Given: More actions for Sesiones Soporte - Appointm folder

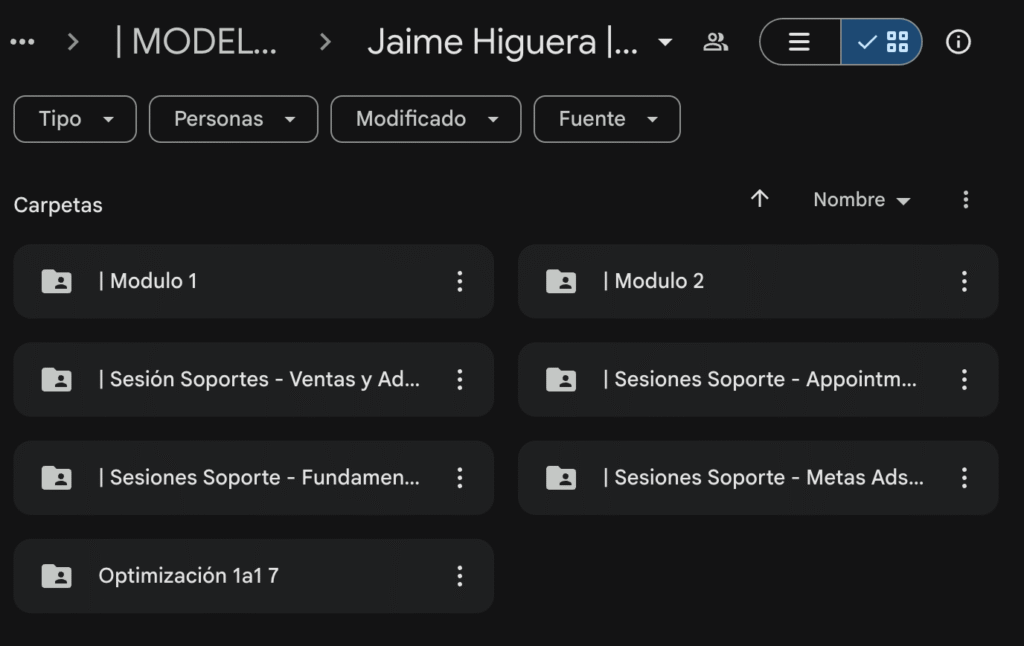Looking at the screenshot, I should pos(964,379).
